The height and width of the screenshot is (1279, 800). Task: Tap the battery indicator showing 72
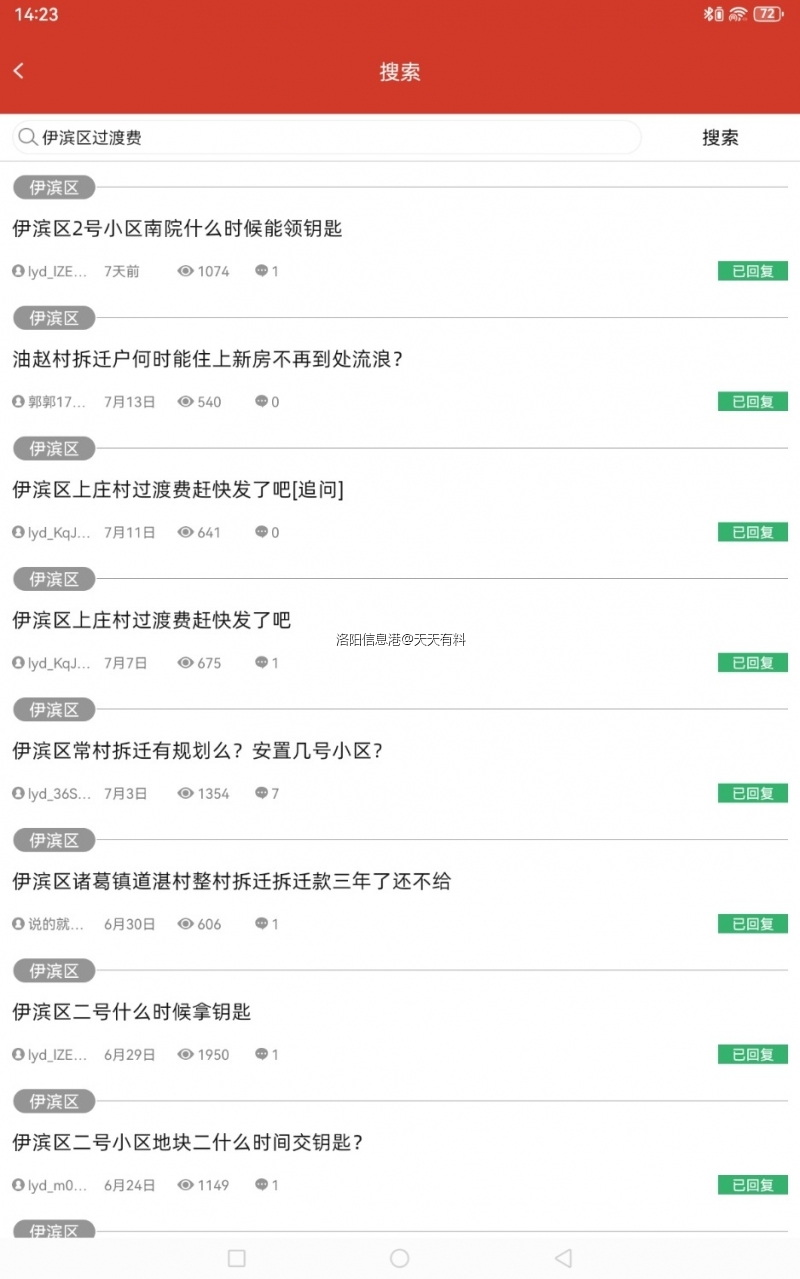[x=772, y=14]
